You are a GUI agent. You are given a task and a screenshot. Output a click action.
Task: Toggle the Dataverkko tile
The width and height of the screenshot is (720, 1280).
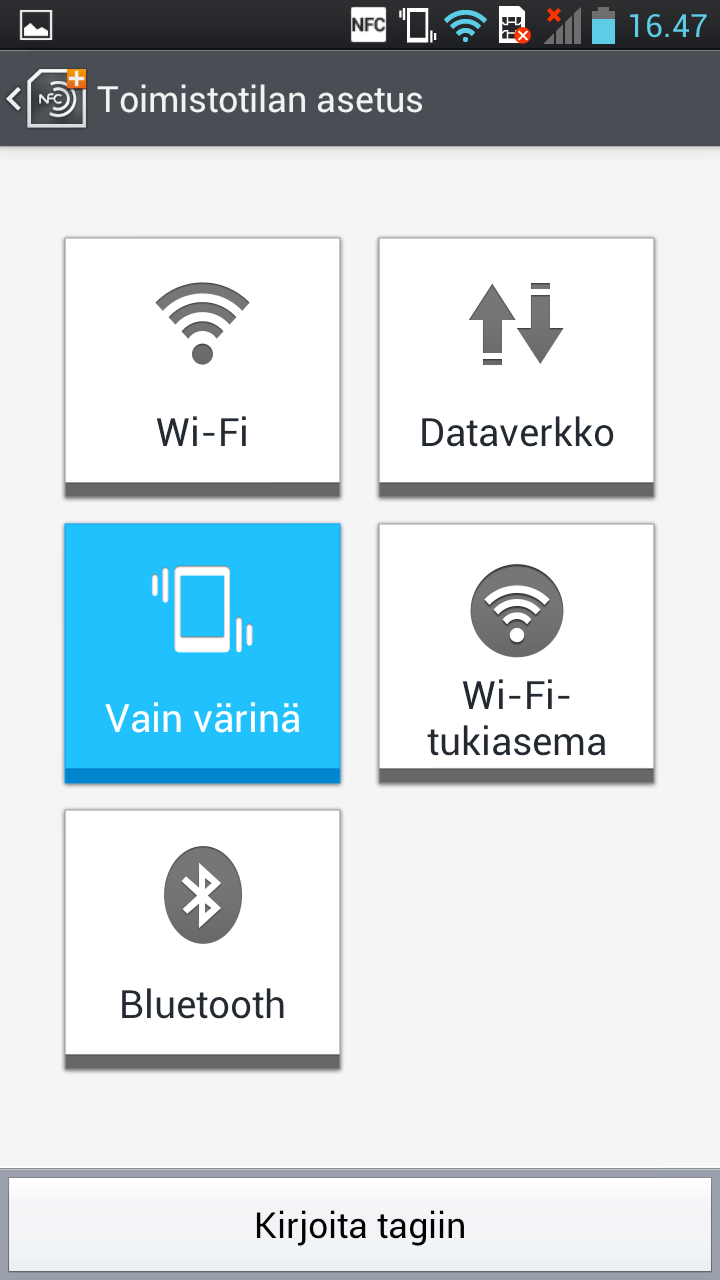(516, 366)
